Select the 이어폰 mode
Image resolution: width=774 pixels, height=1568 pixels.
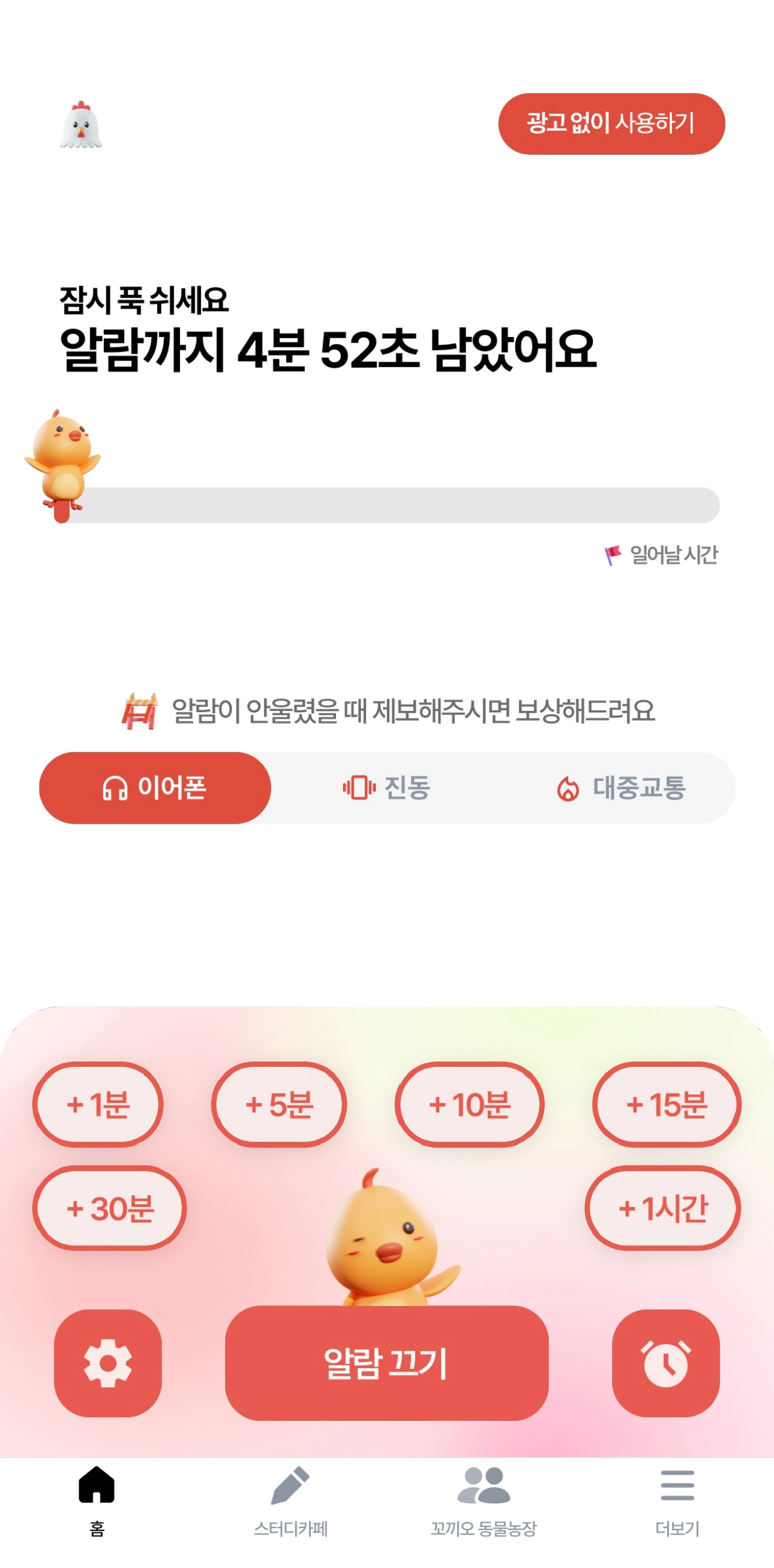pyautogui.click(x=155, y=788)
